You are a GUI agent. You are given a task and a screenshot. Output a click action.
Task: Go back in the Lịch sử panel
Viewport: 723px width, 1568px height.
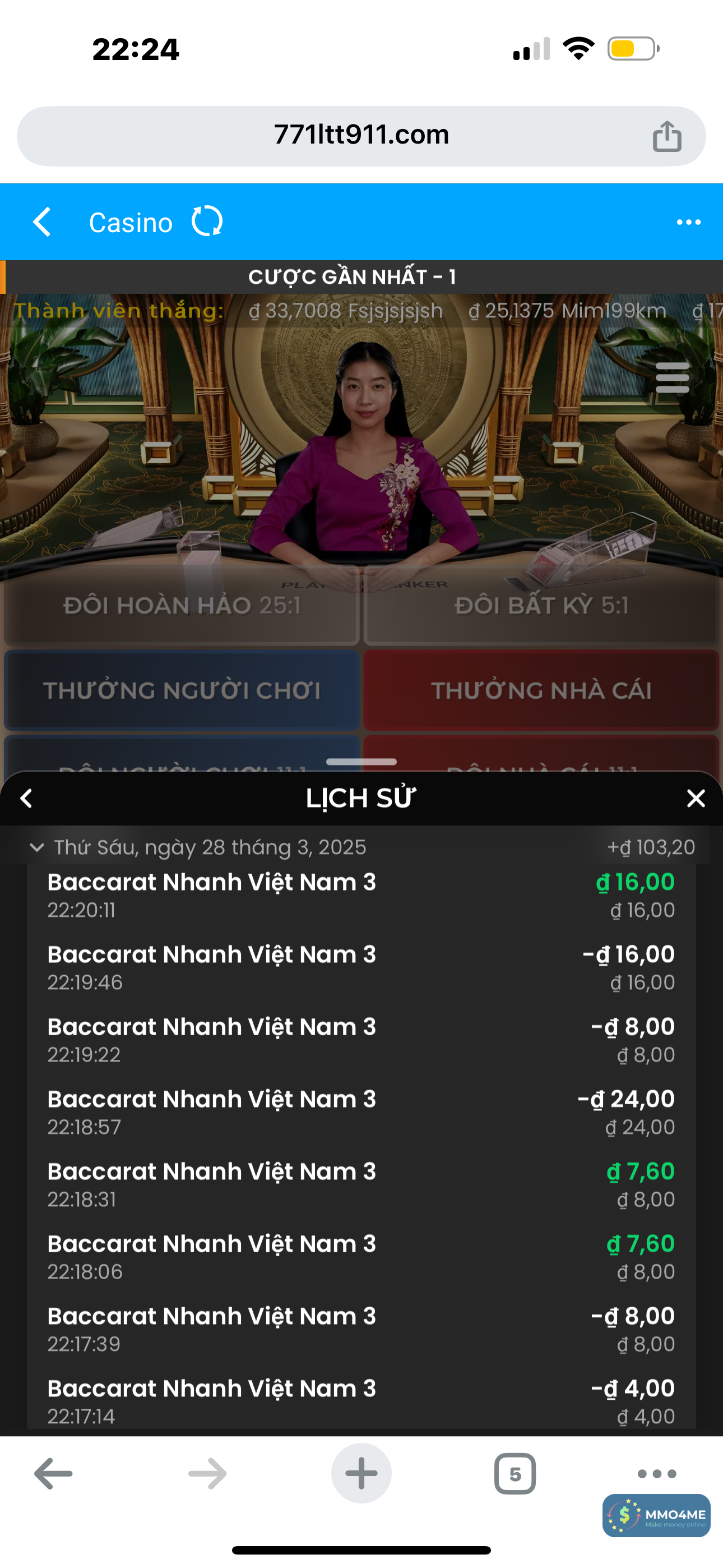(26, 798)
